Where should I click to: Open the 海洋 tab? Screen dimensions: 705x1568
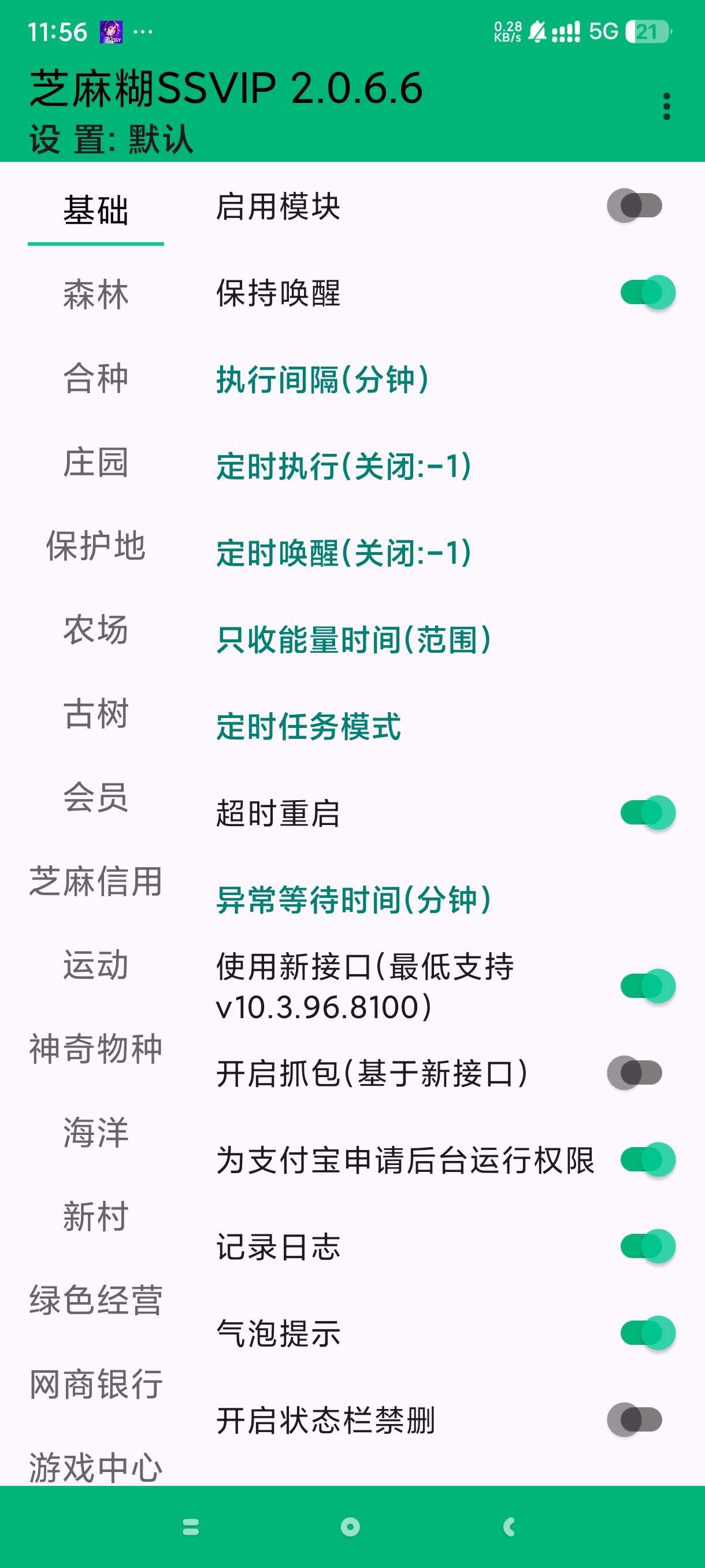(95, 1133)
